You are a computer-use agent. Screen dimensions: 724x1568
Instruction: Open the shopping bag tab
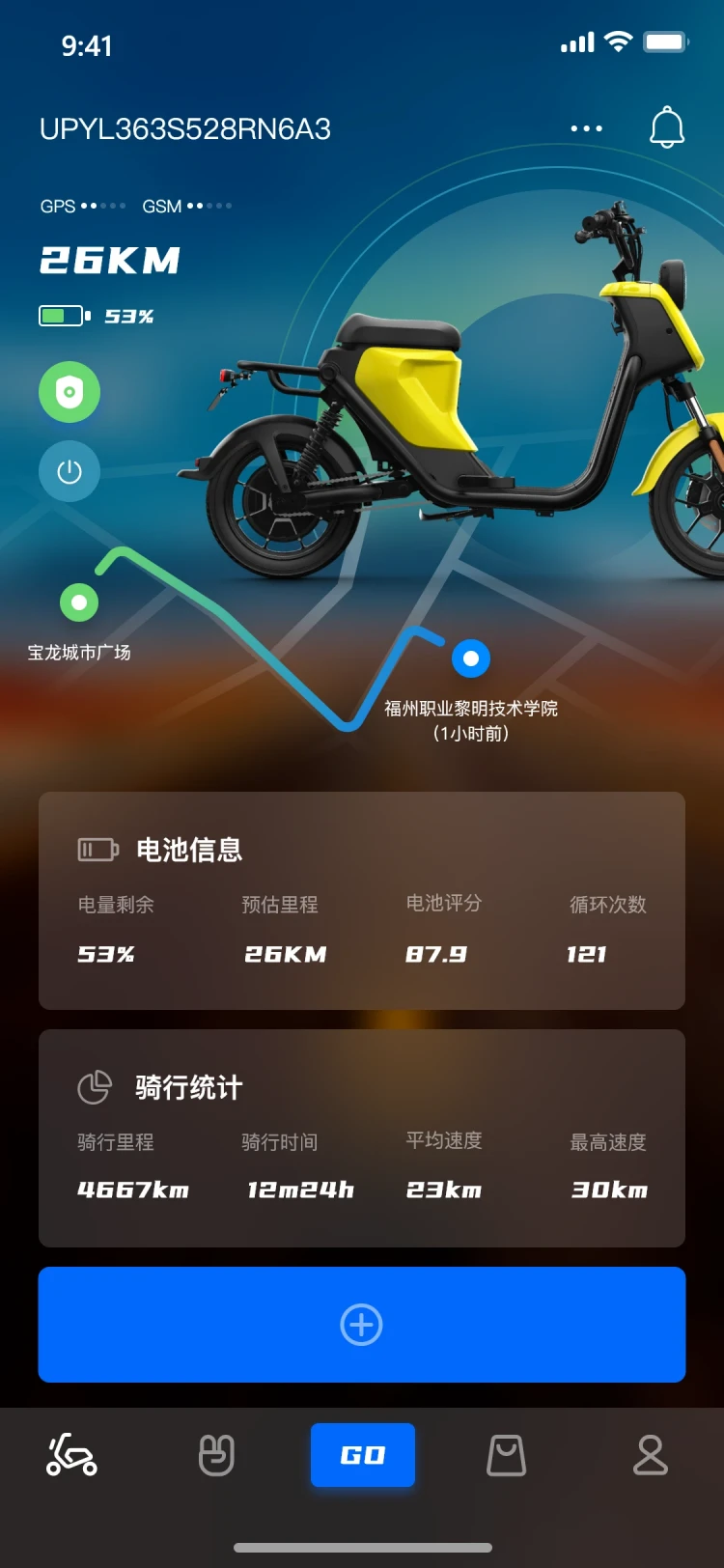coord(506,1455)
